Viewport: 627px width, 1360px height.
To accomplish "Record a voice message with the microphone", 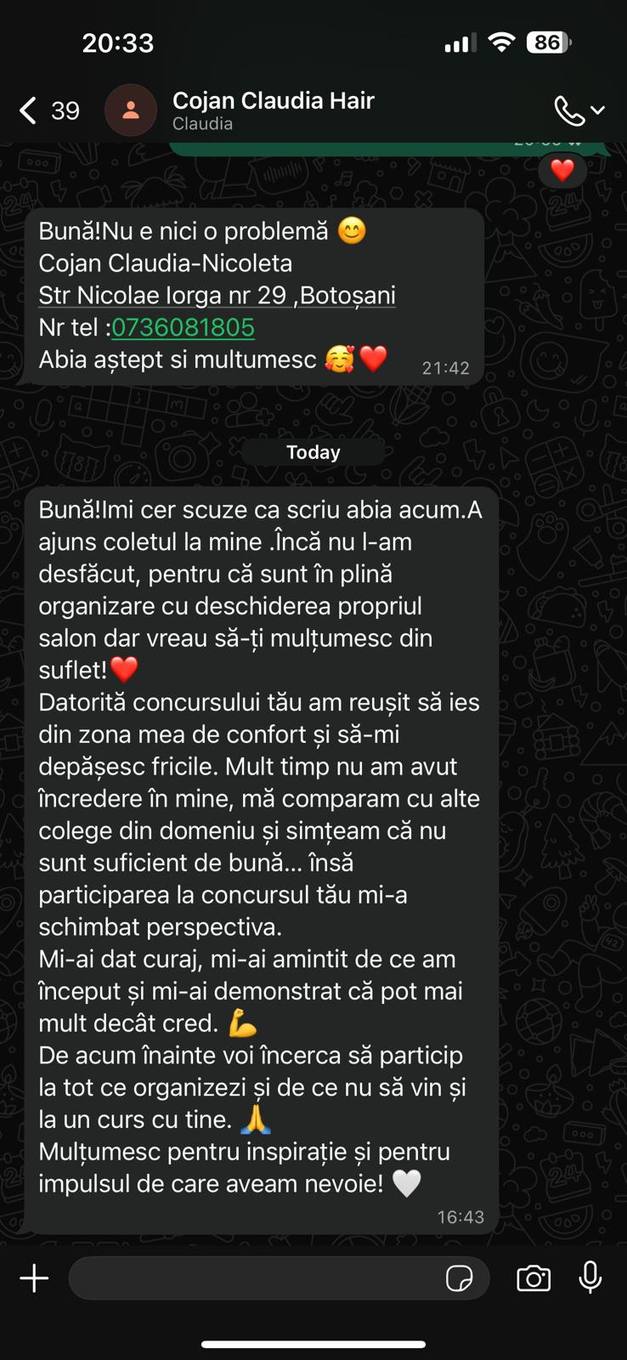I will 591,1277.
